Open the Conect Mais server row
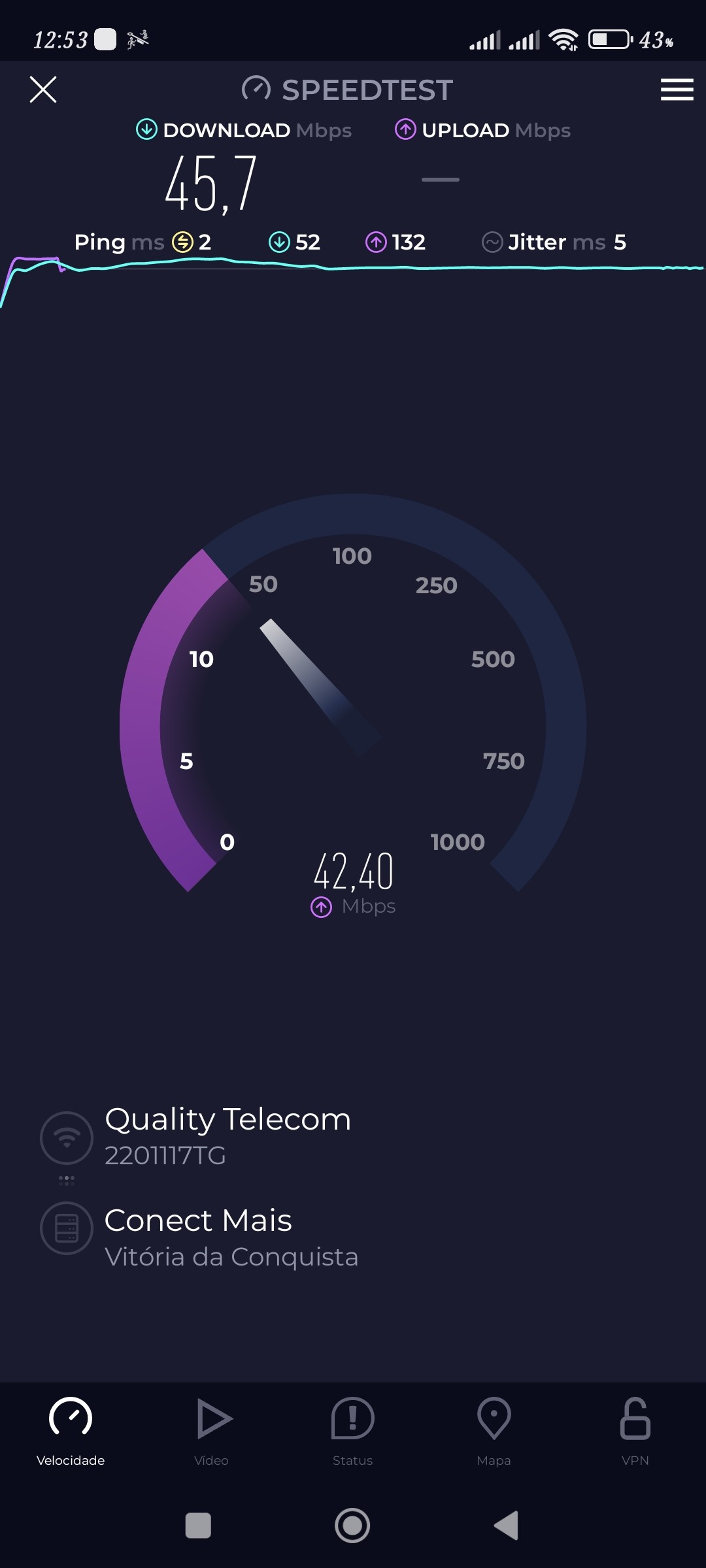 [231, 1237]
